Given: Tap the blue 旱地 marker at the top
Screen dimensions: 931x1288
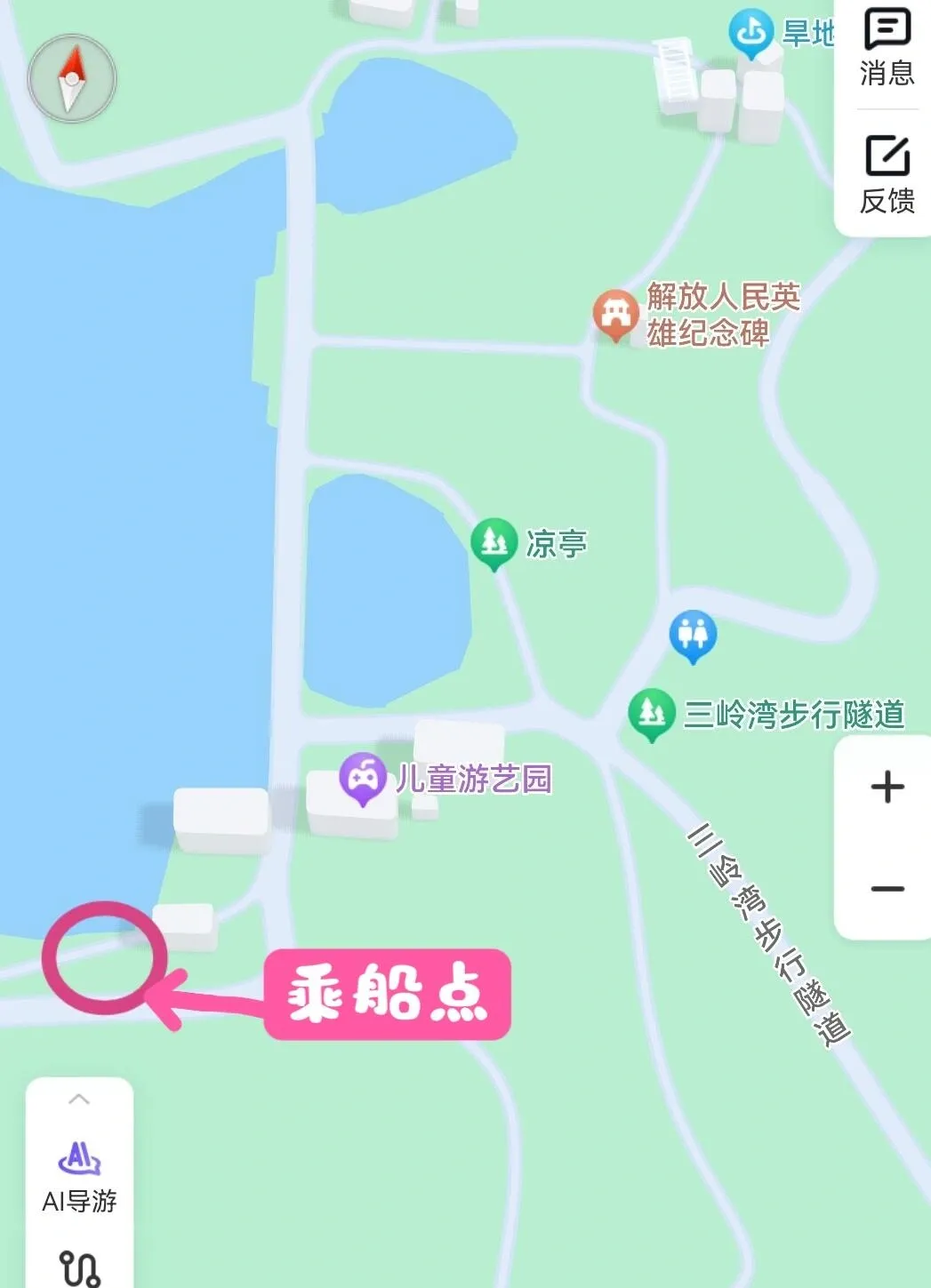Looking at the screenshot, I should click(751, 33).
